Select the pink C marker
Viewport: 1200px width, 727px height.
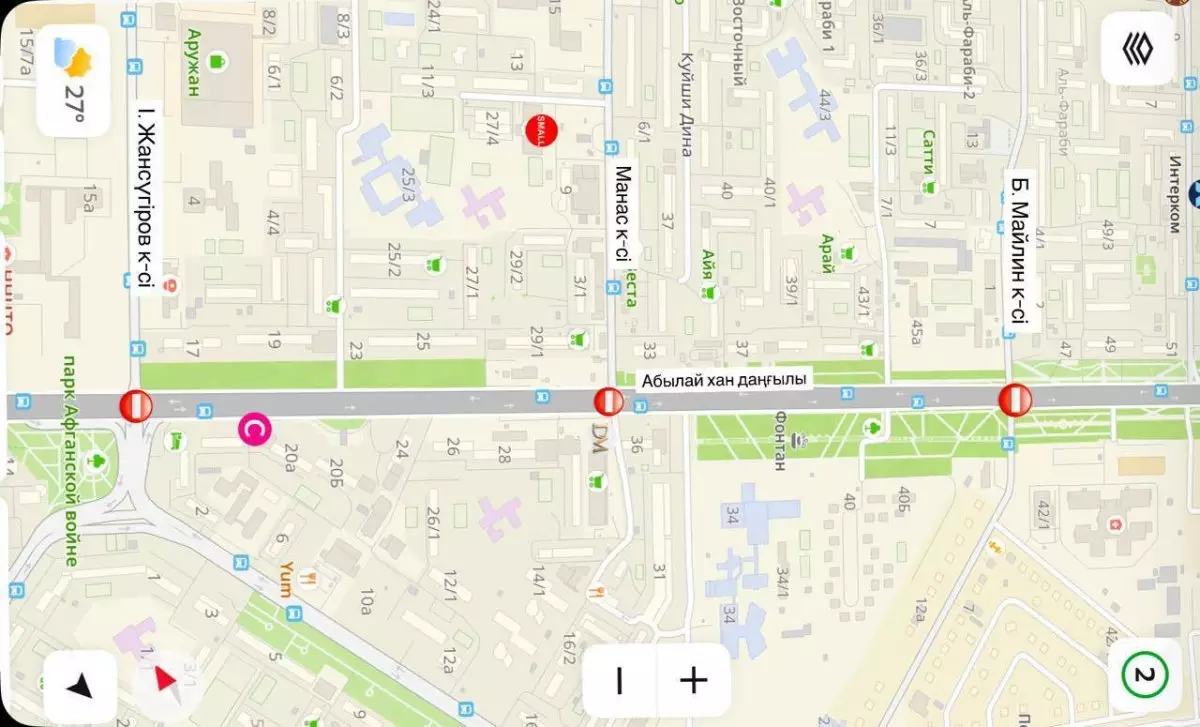pos(254,430)
